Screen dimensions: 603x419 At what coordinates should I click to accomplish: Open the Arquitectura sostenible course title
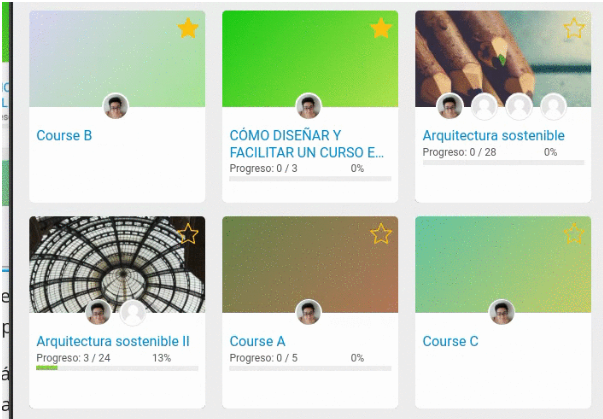click(493, 135)
